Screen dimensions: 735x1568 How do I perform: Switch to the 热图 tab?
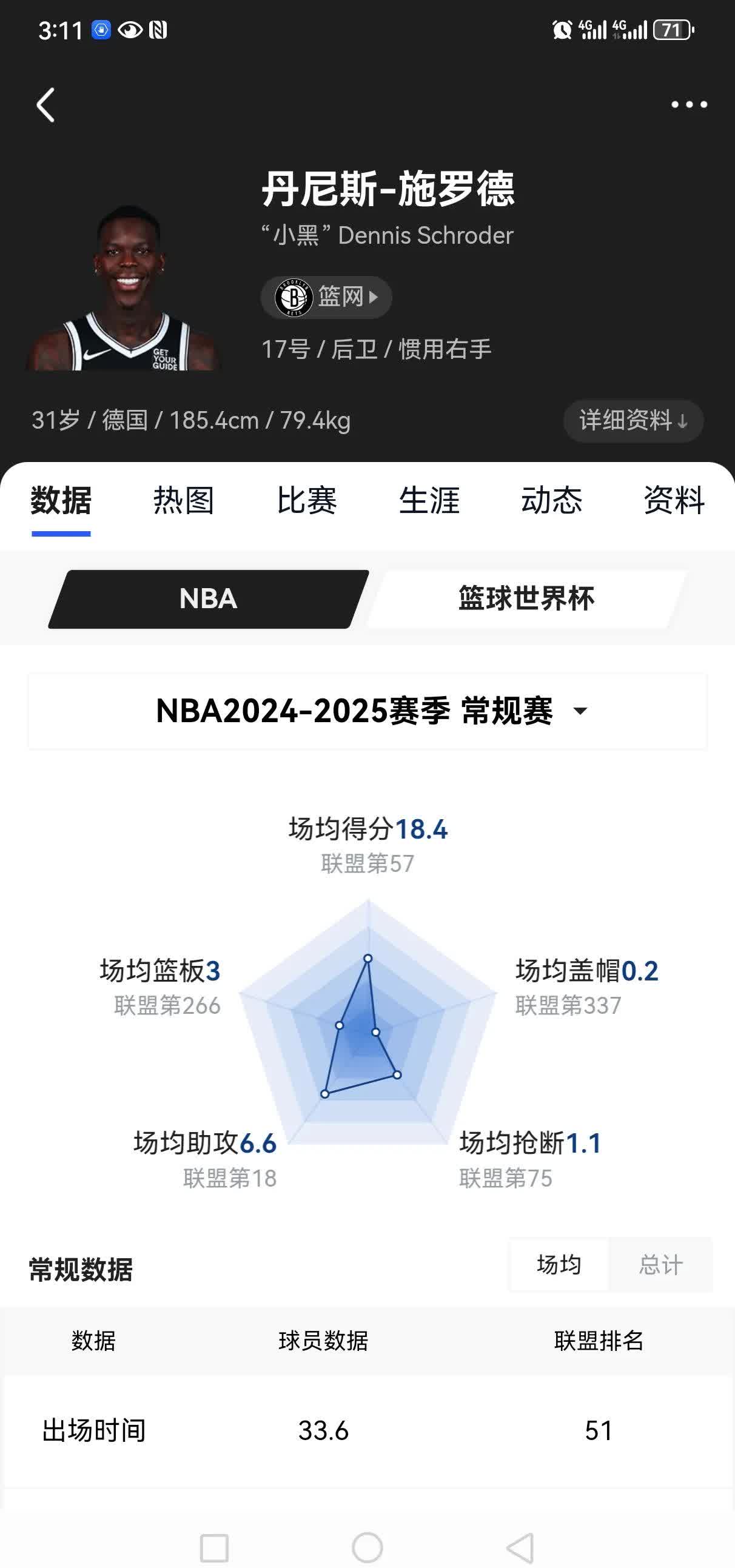click(x=184, y=501)
